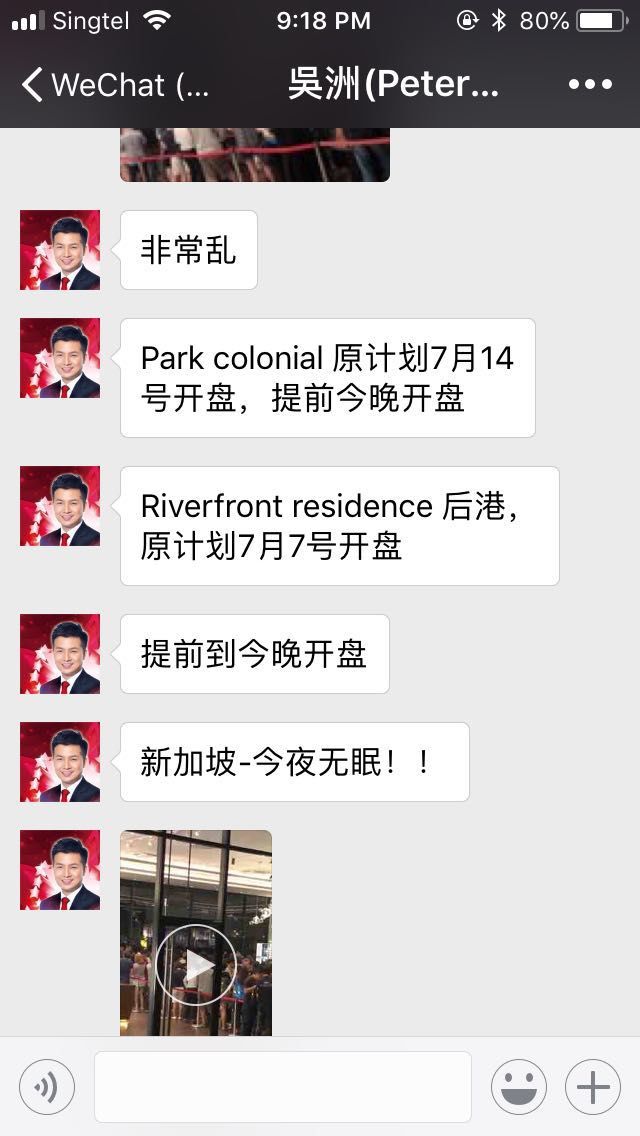Viewport: 640px width, 1136px height.
Task: Open the image at the top of the chat
Action: pyautogui.click(x=254, y=155)
